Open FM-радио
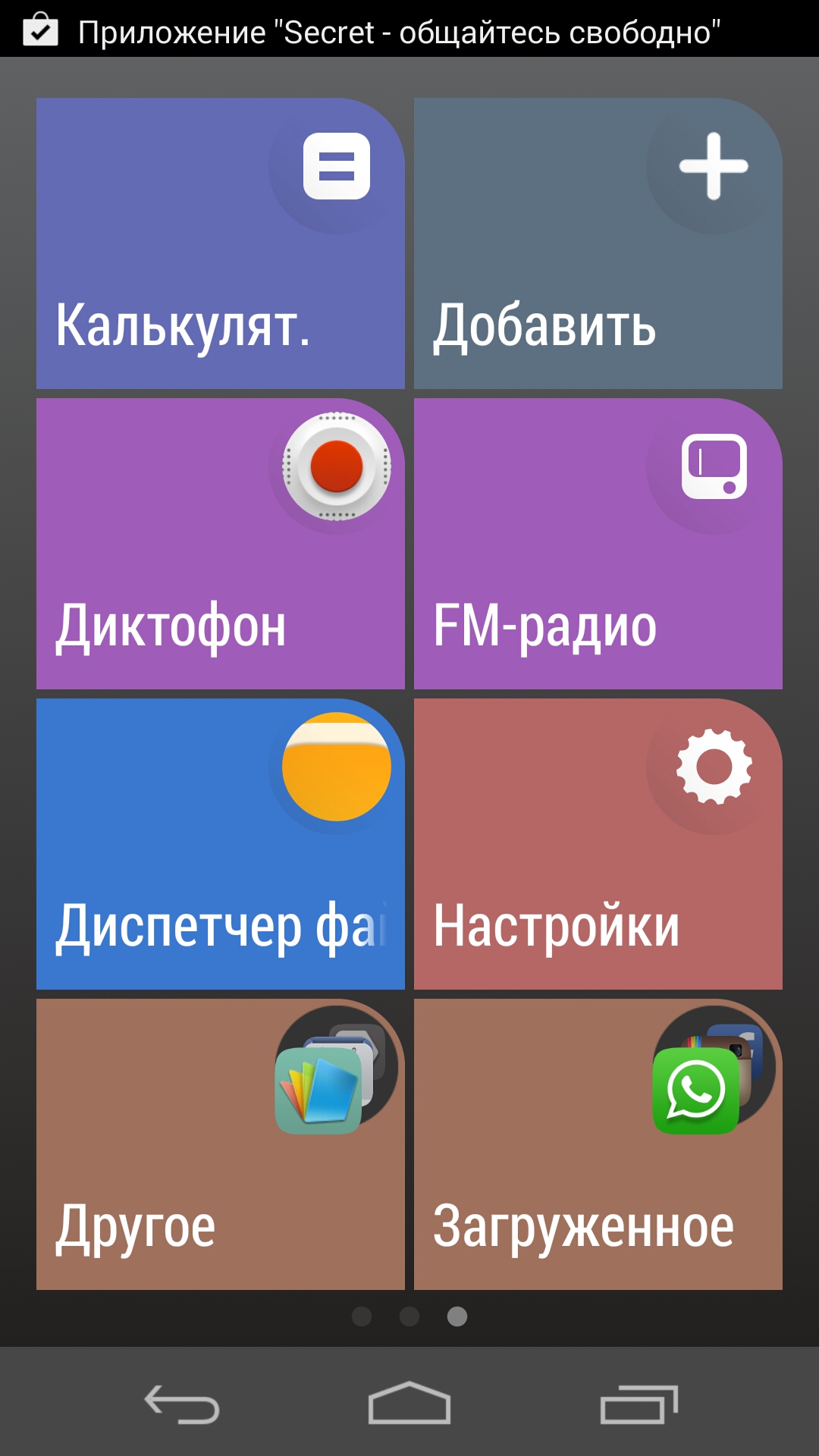This screenshot has width=819, height=1456. pos(598,544)
